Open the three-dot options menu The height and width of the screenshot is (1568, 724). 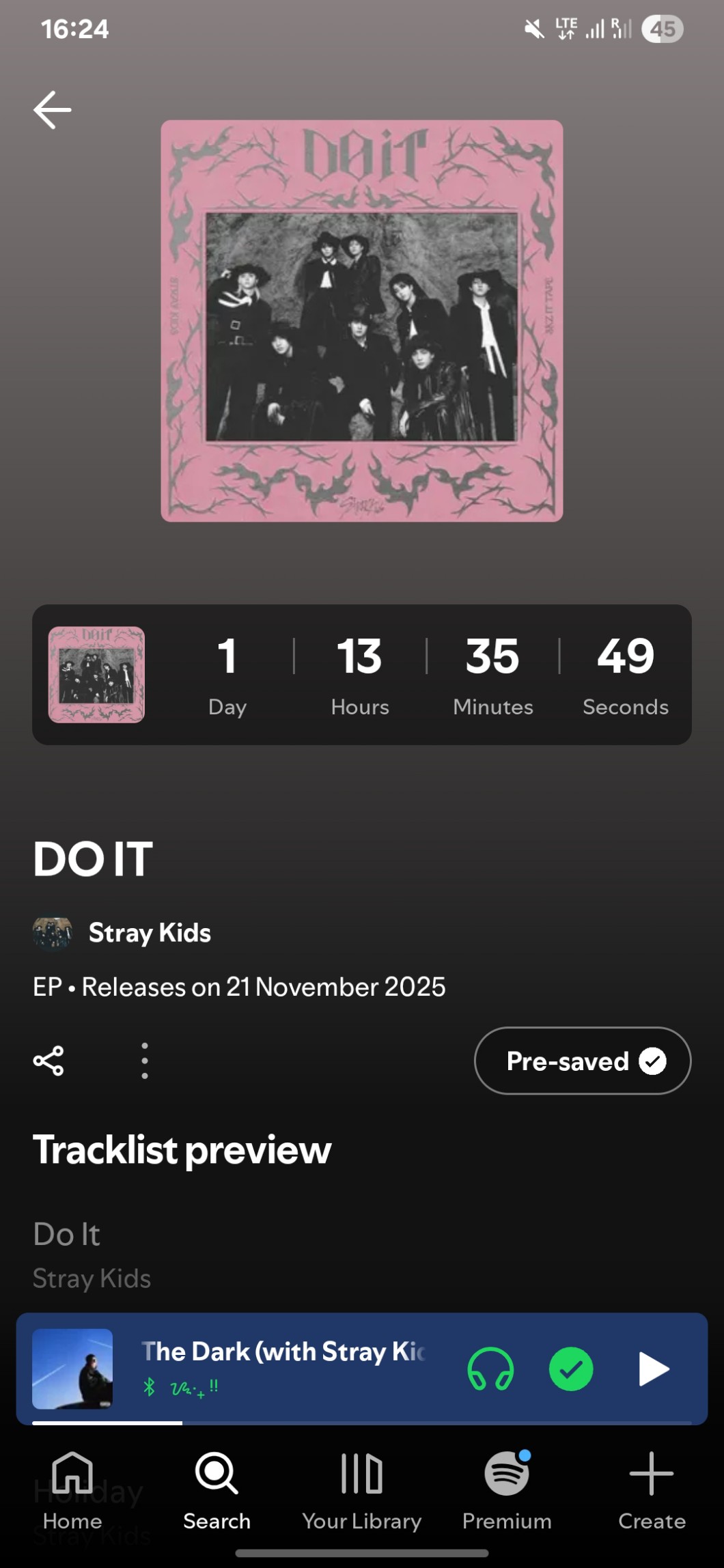point(144,1061)
